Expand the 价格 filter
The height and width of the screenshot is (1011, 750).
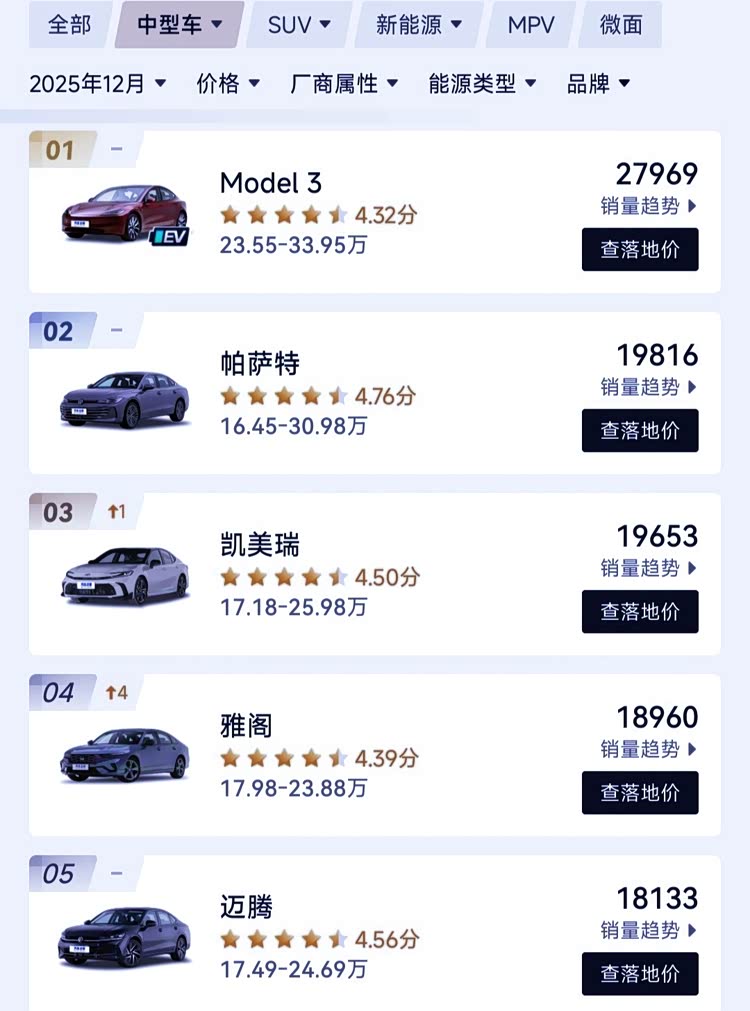click(x=228, y=84)
